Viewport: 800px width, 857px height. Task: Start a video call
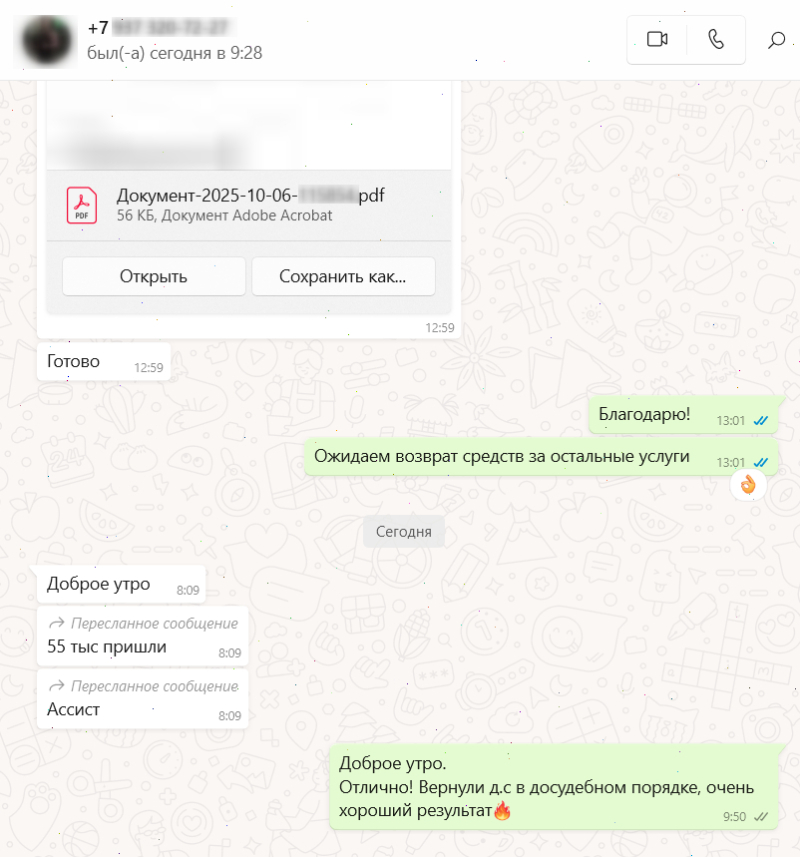point(657,40)
